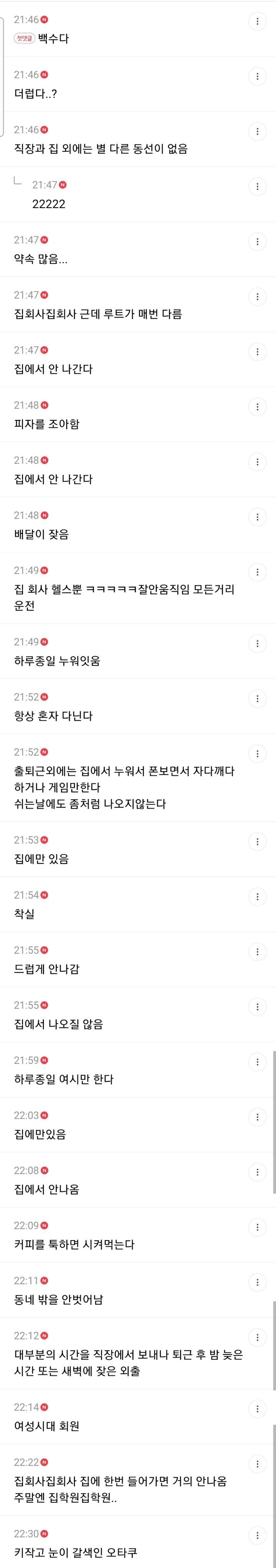Viewport: 276px width, 1568px height.
Task: Open menu for '하루종일 여시만 한다'
Action: [x=257, y=1062]
